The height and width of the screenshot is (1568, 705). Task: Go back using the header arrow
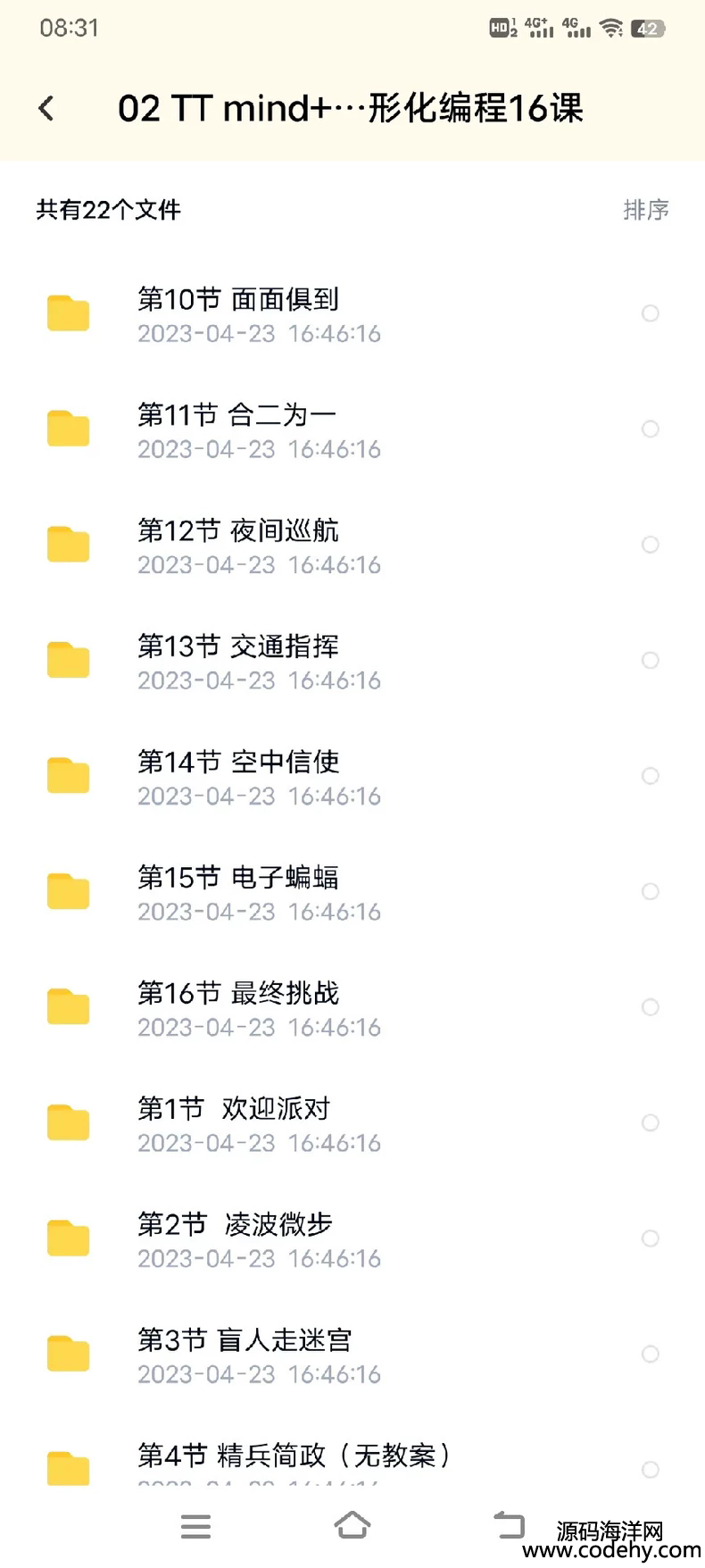click(x=46, y=109)
